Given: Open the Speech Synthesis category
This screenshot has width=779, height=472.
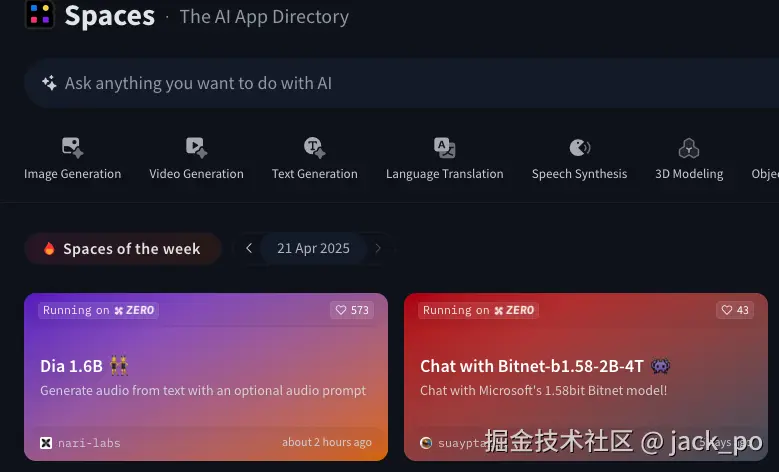Looking at the screenshot, I should (x=579, y=159).
